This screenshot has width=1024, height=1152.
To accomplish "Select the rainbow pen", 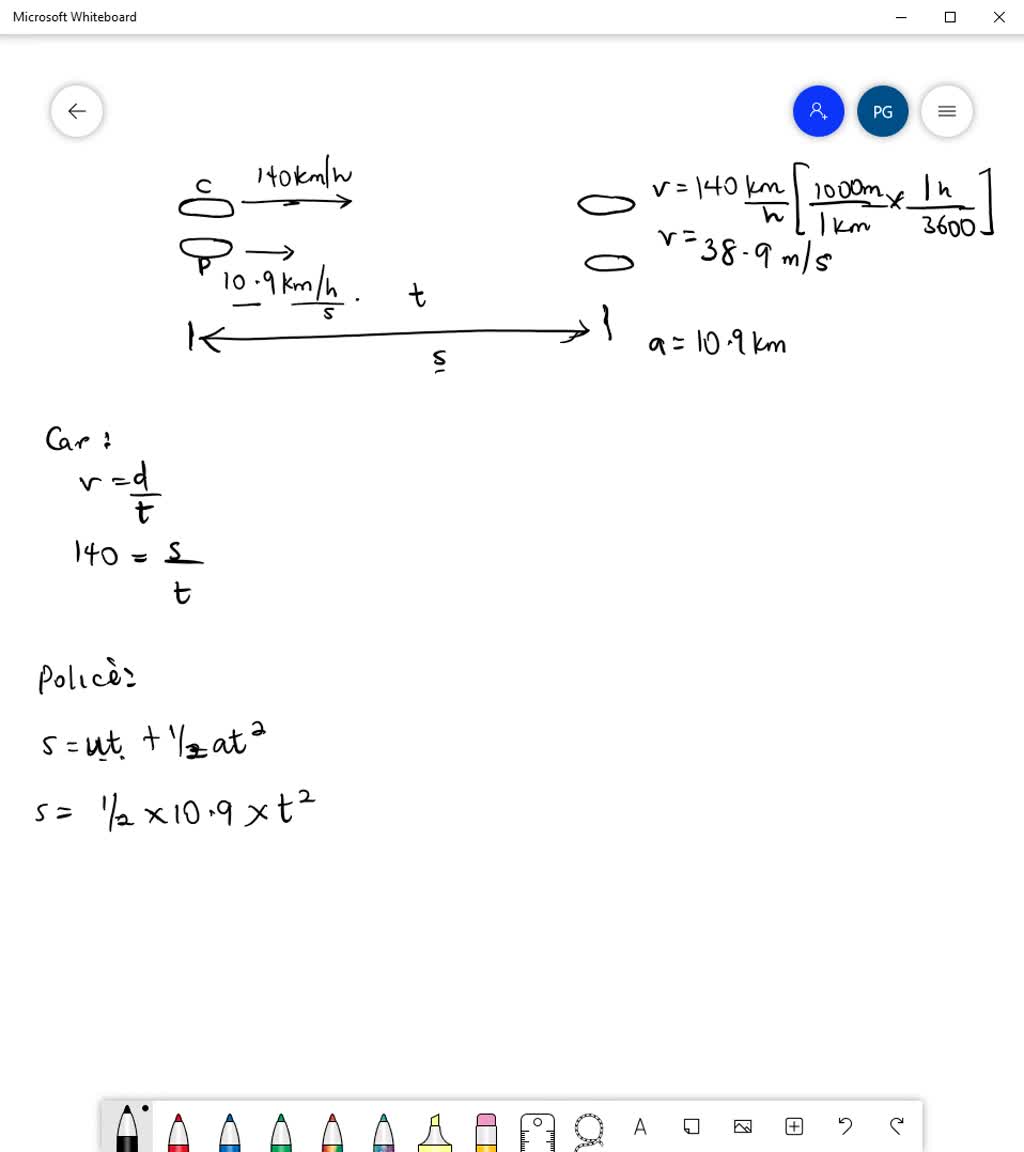I will 332,1130.
